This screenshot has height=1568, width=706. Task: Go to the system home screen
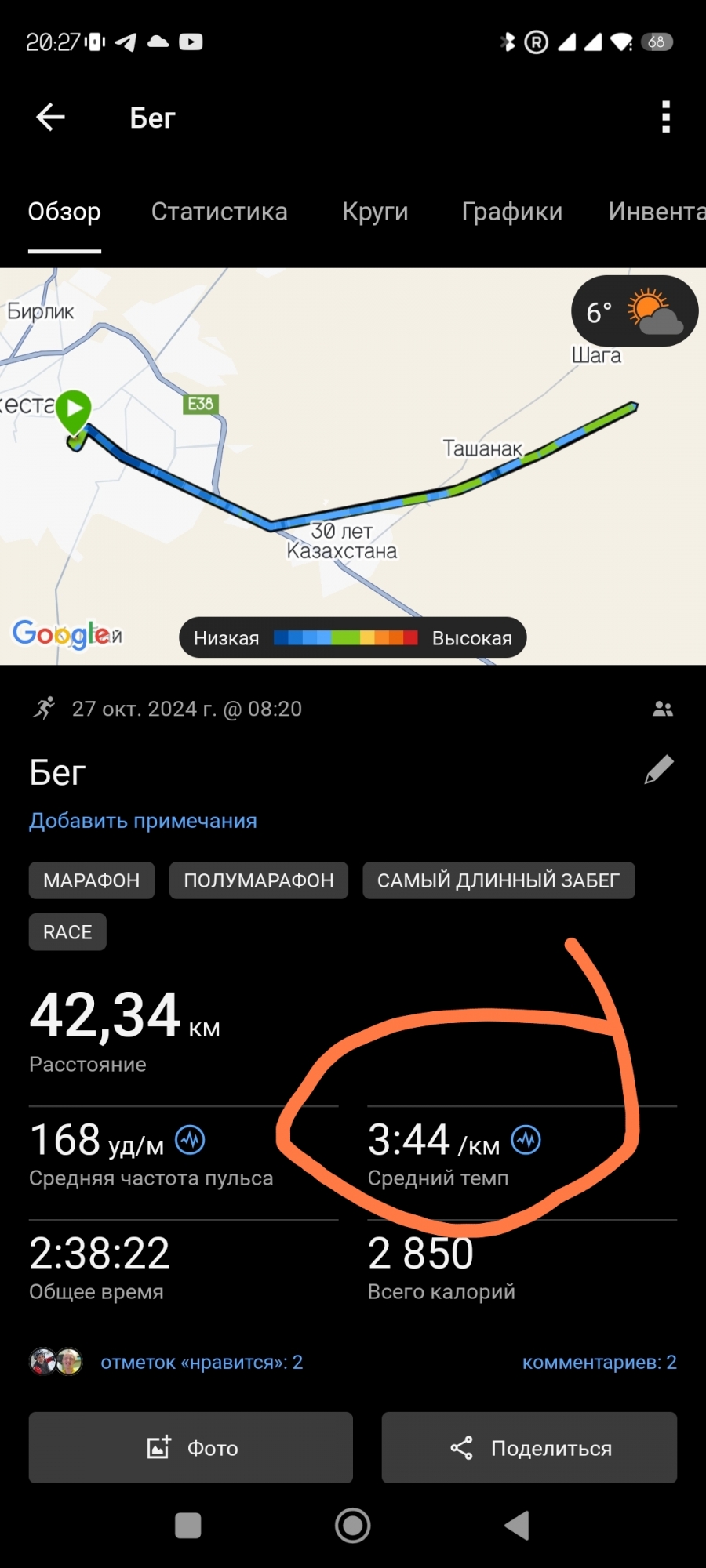[353, 1526]
